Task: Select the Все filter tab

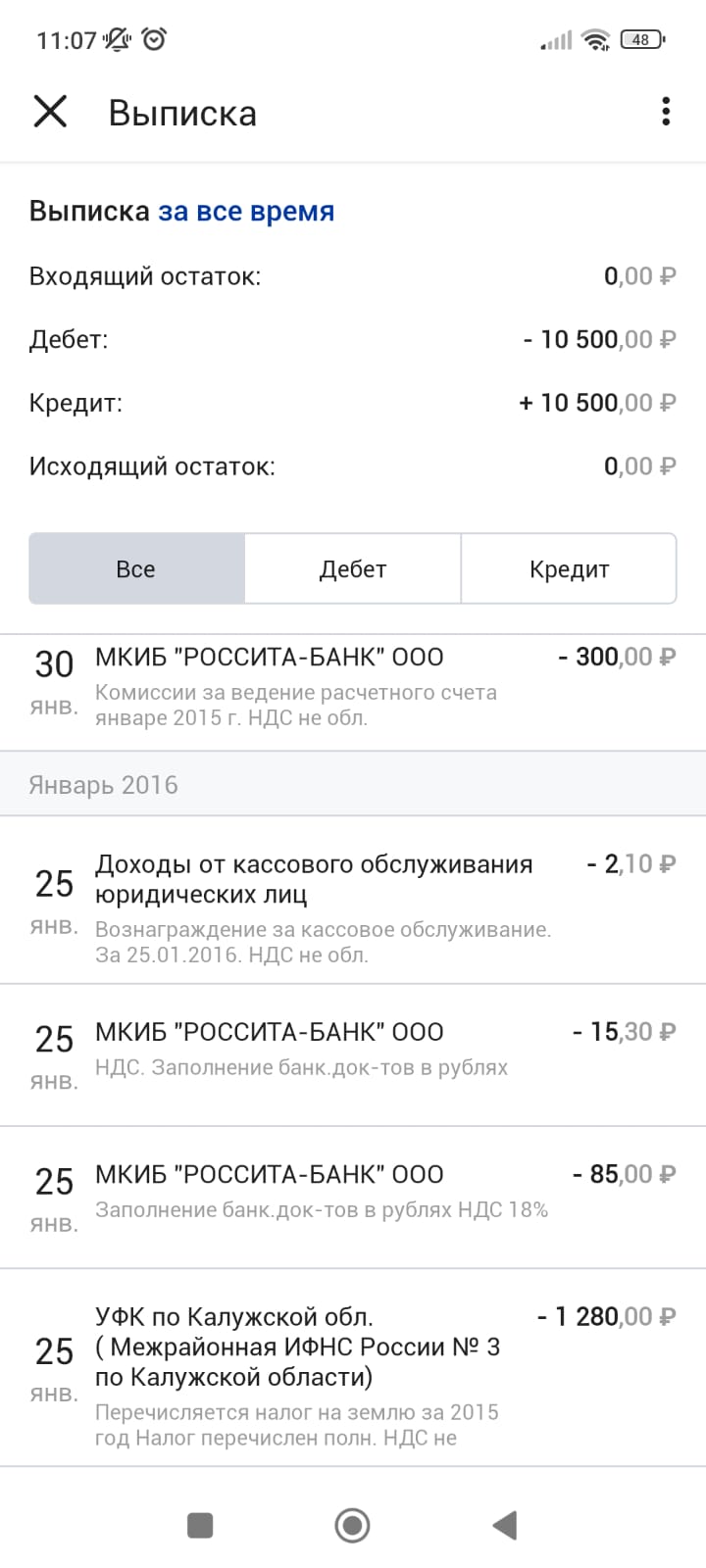Action: 136,568
